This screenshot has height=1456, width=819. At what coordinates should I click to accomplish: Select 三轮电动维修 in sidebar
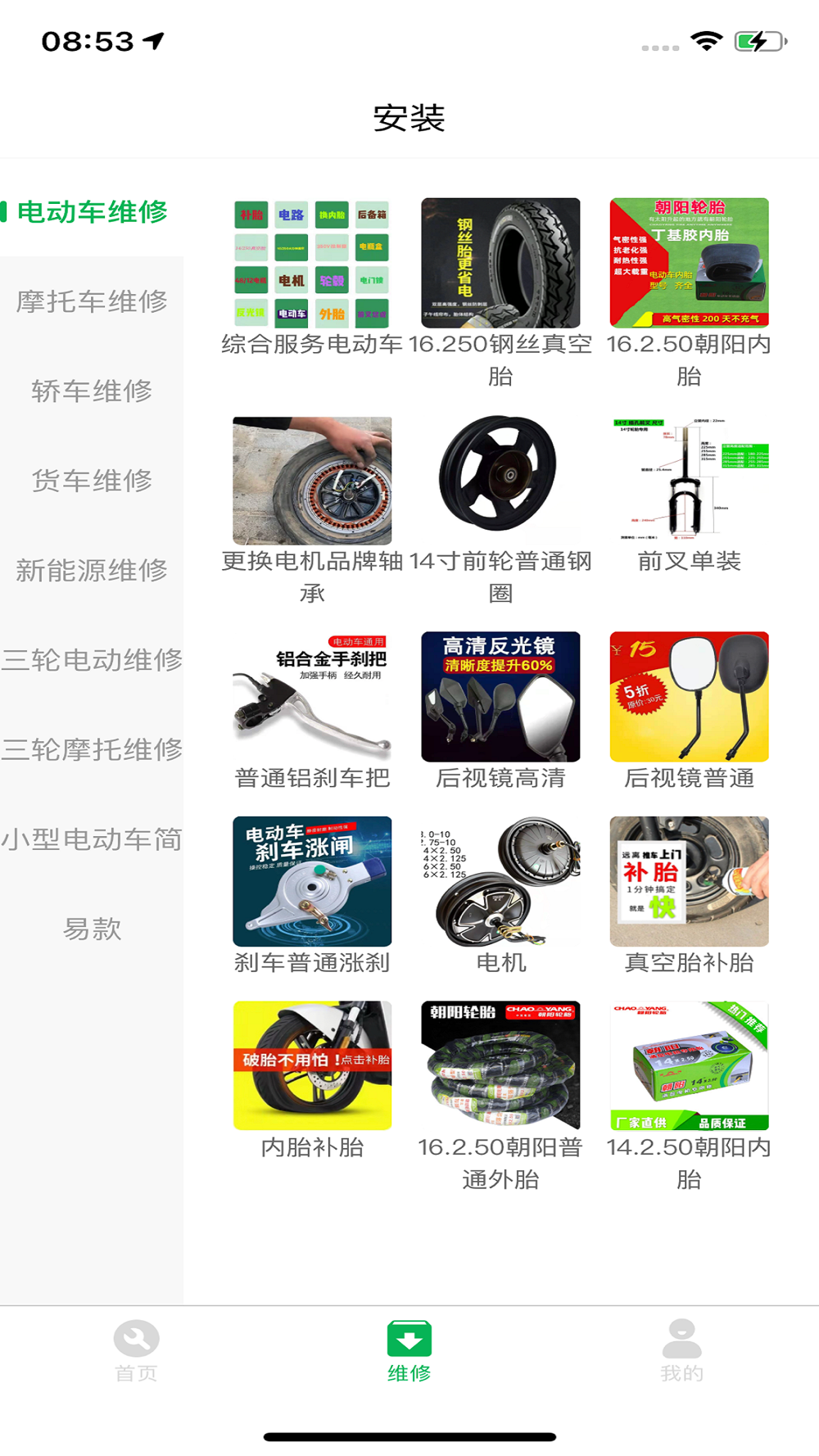[92, 660]
